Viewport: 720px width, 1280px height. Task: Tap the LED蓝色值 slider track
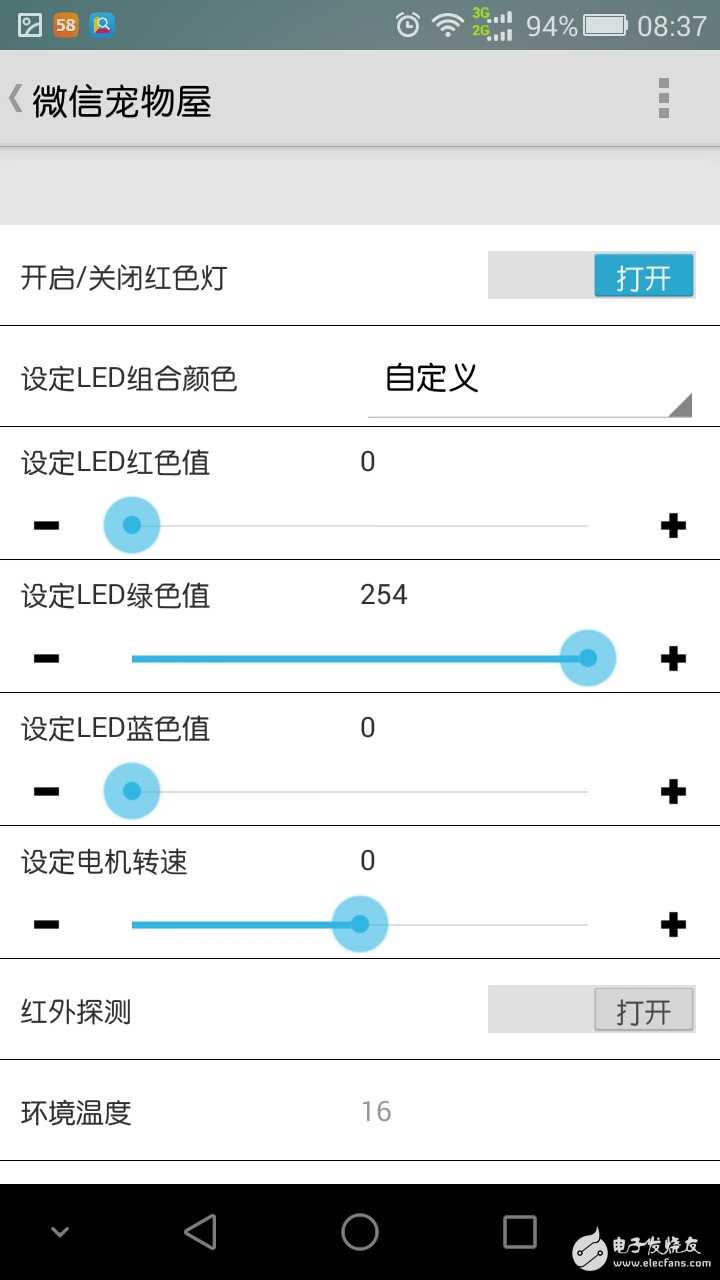click(360, 791)
